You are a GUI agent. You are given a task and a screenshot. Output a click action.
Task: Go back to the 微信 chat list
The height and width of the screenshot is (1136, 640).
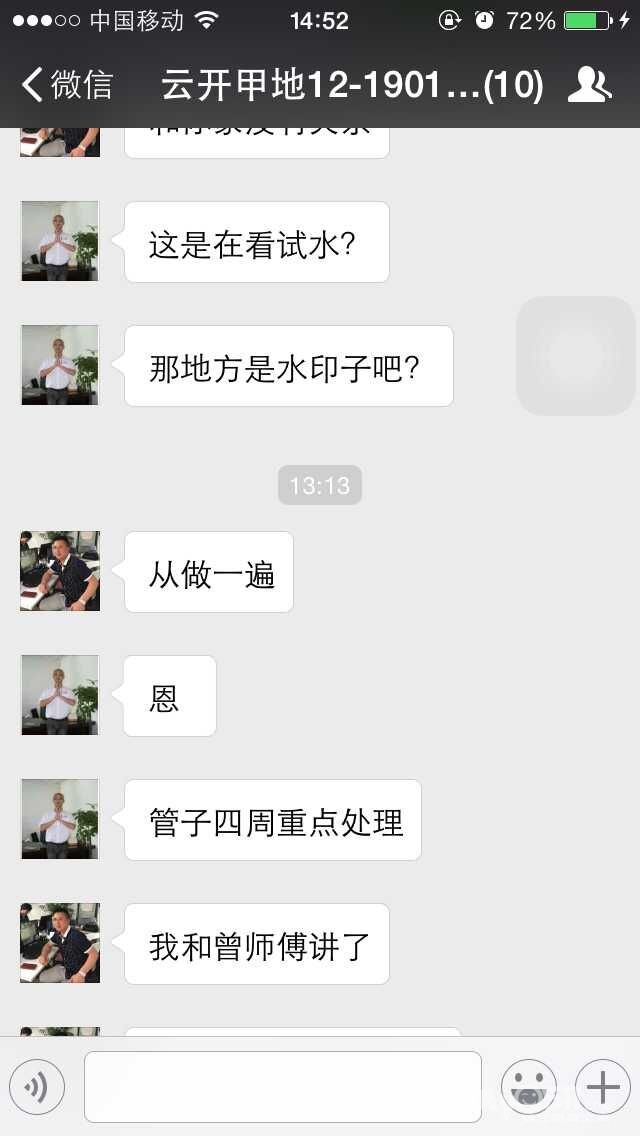pos(67,85)
